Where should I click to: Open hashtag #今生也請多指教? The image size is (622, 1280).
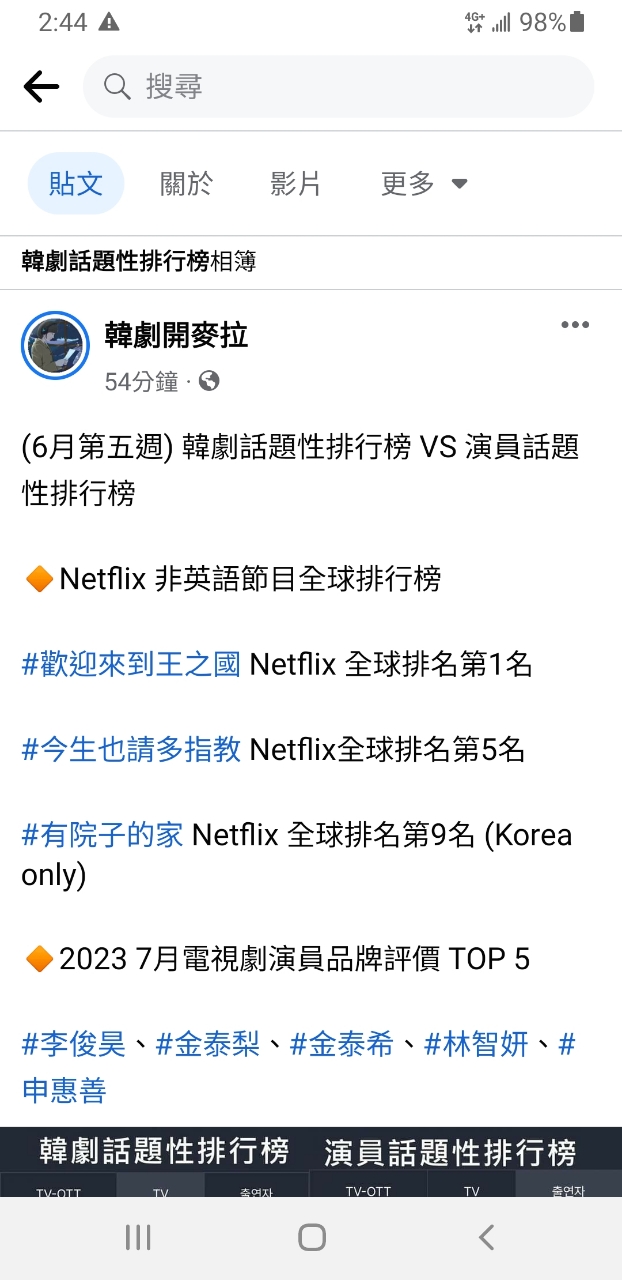pos(131,749)
